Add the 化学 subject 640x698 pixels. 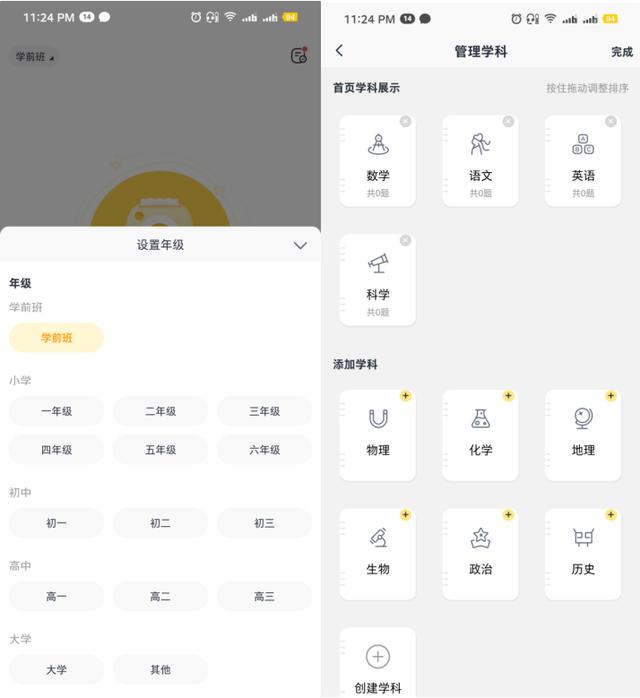[x=508, y=396]
